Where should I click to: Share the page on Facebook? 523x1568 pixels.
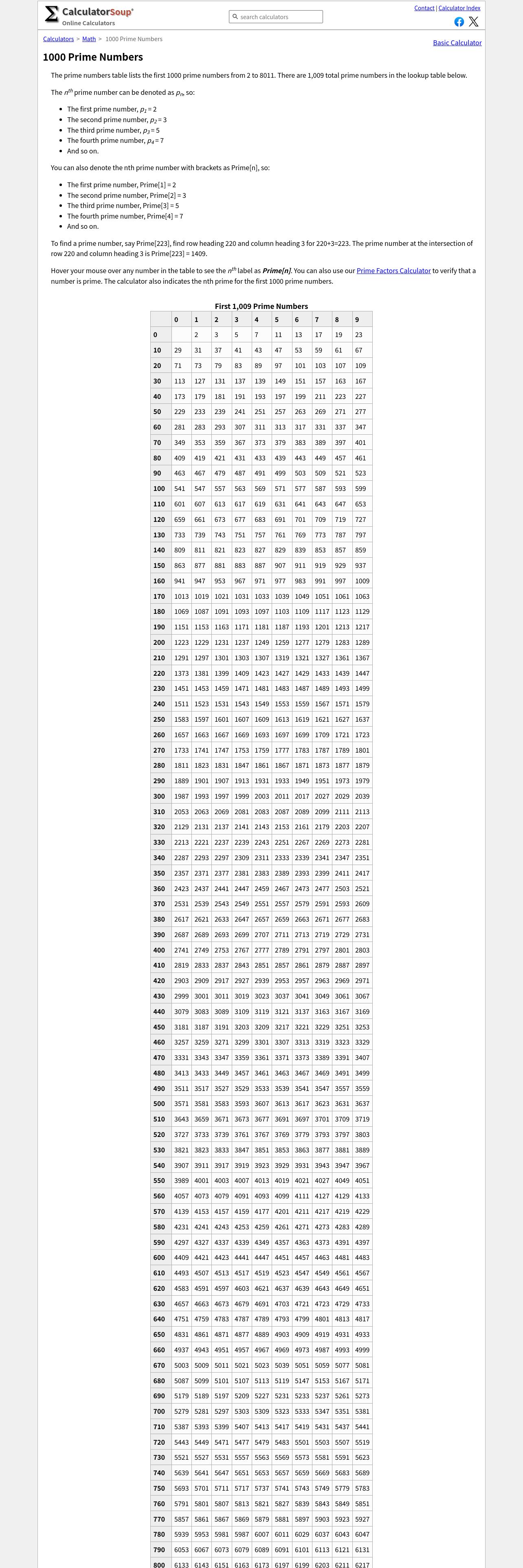point(459,22)
